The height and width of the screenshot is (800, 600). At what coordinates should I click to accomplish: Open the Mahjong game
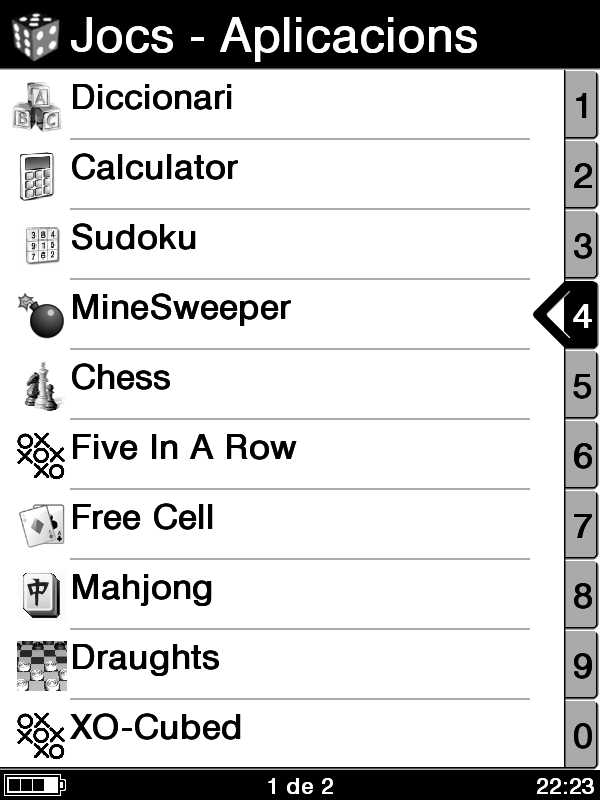[141, 588]
